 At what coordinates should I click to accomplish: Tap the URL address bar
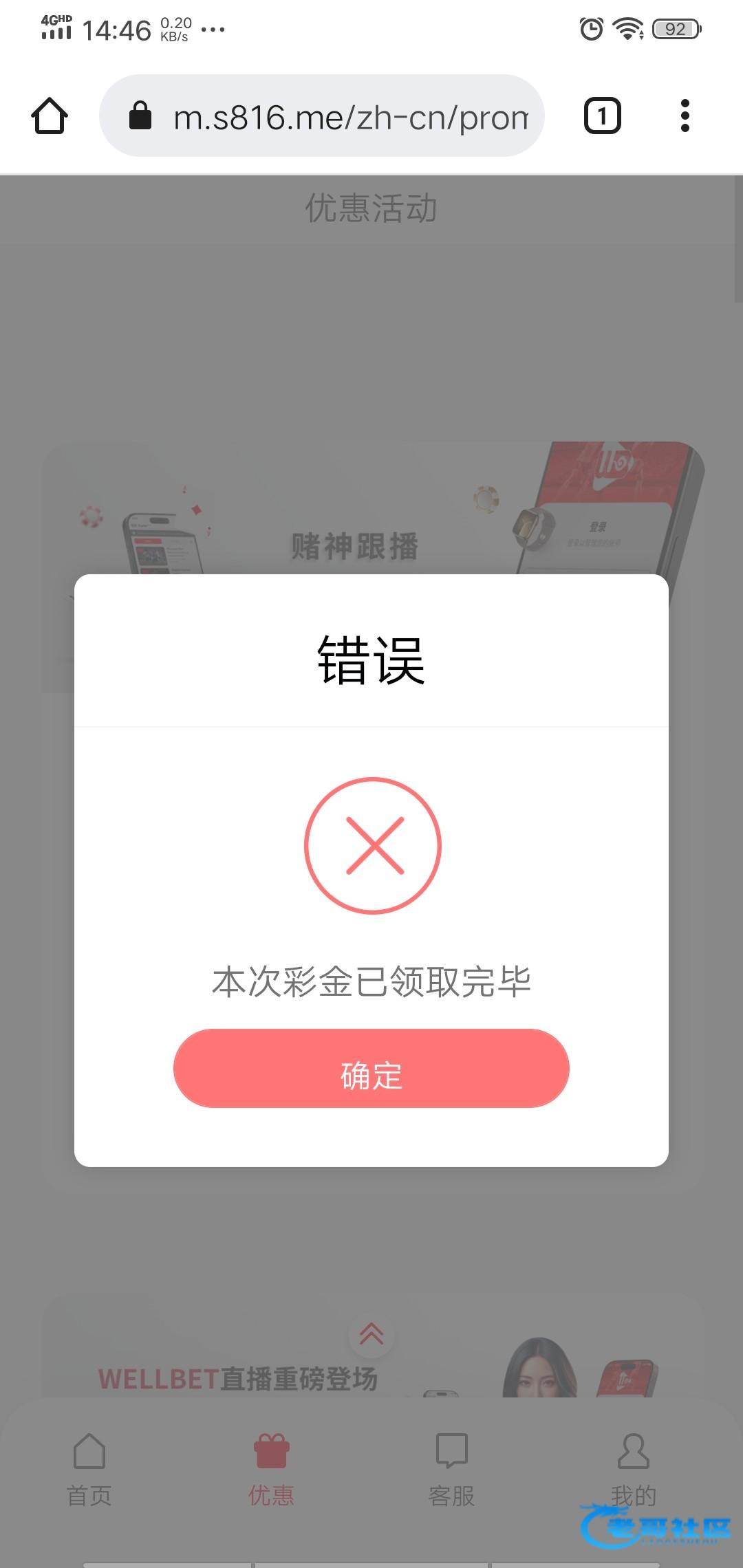[322, 116]
